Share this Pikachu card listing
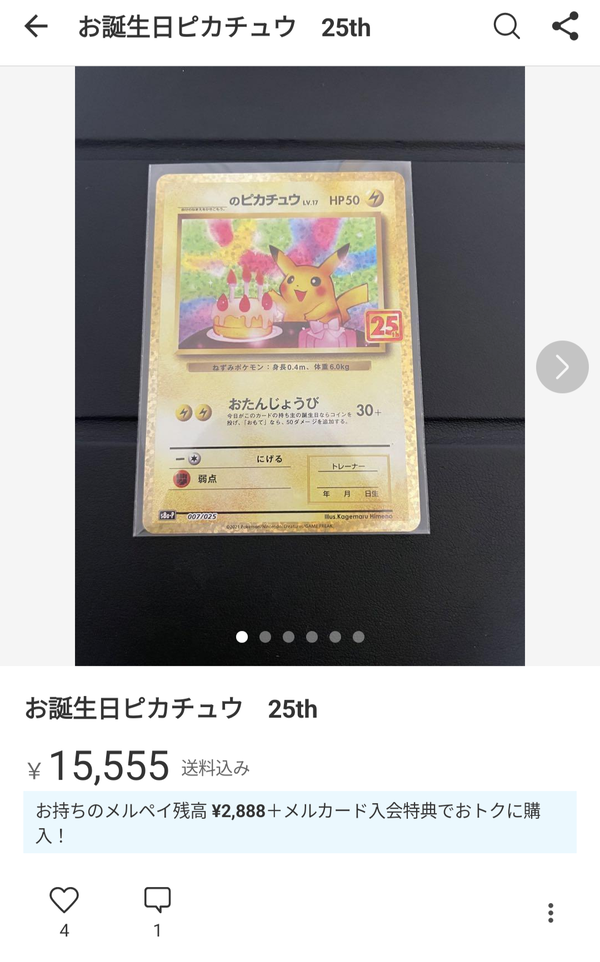Image resolution: width=600 pixels, height=962 pixels. pos(565,26)
